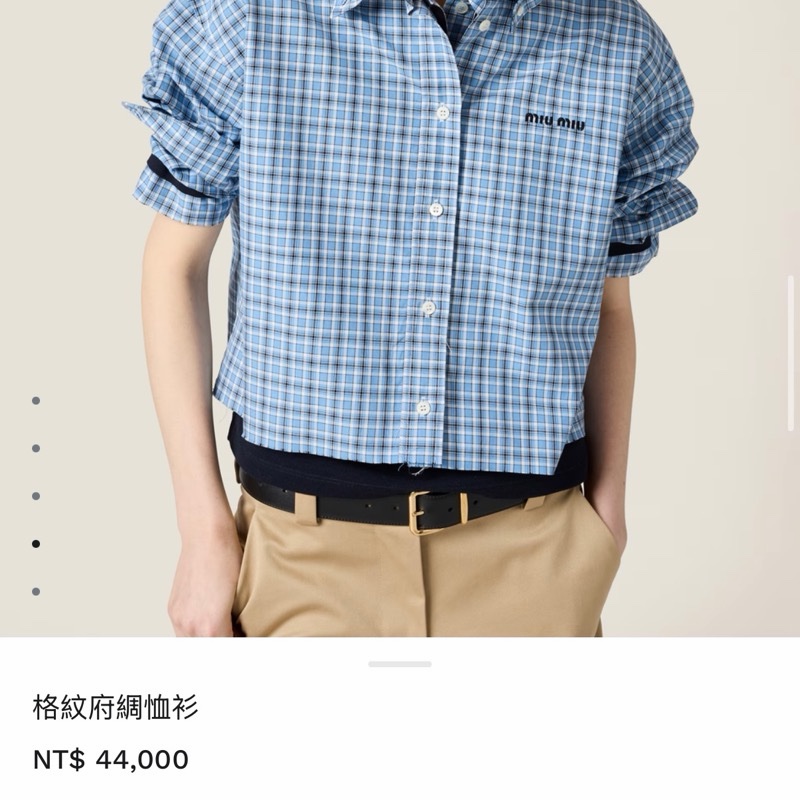Go to the last image indicator dot

coord(36,592)
